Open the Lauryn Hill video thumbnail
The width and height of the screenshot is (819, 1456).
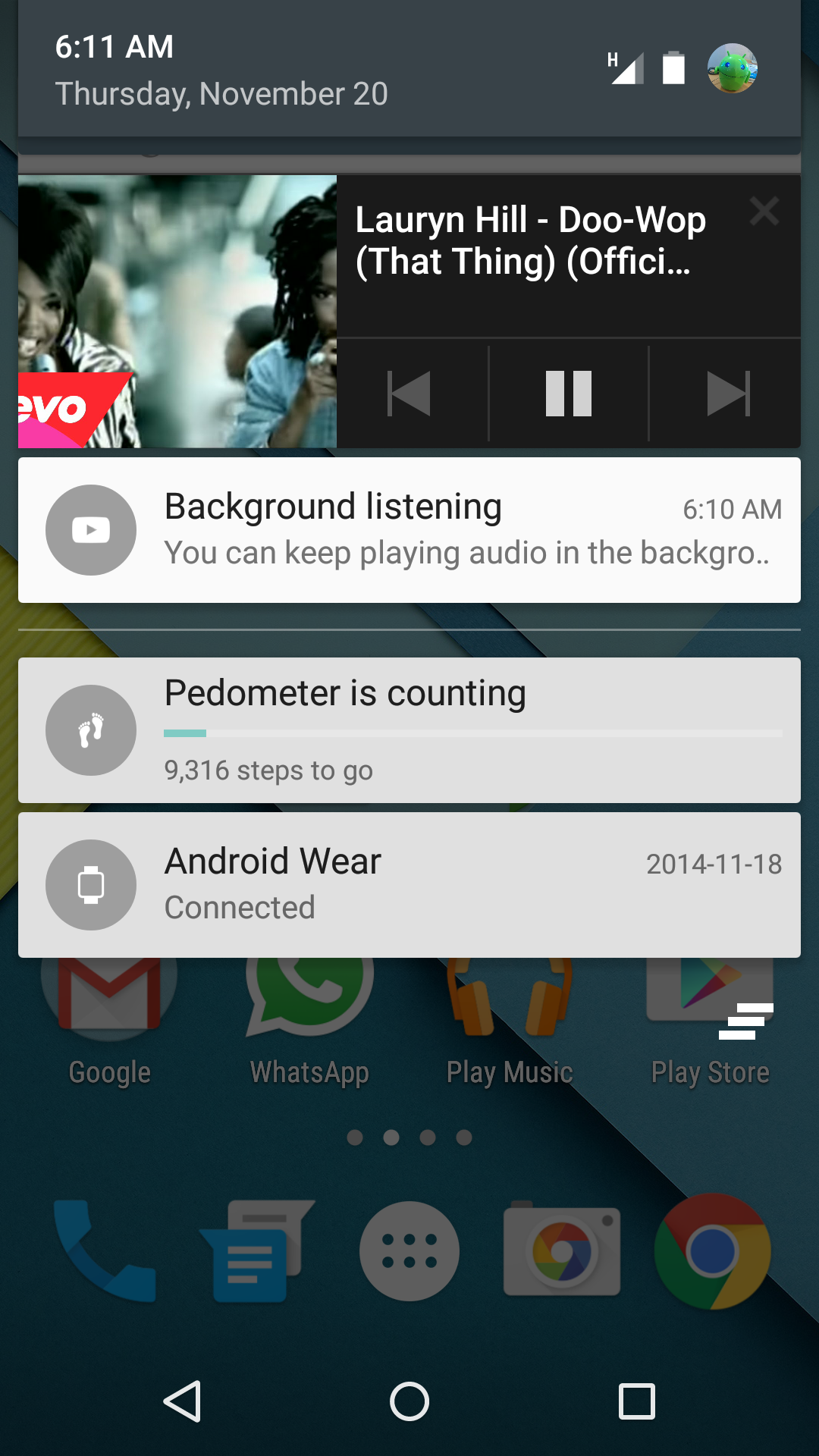coord(177,311)
